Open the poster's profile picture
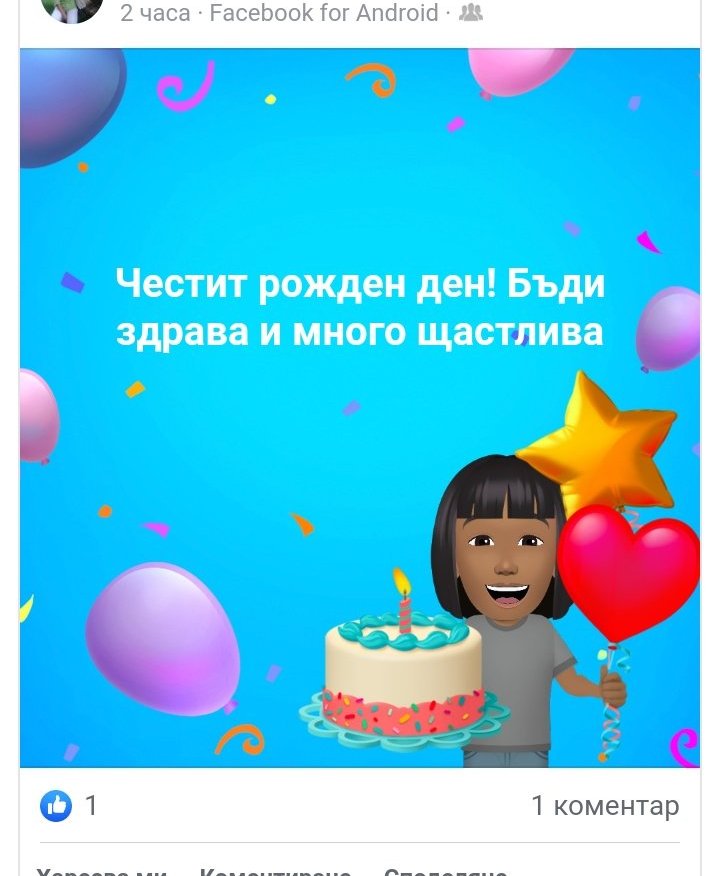 [73, 8]
